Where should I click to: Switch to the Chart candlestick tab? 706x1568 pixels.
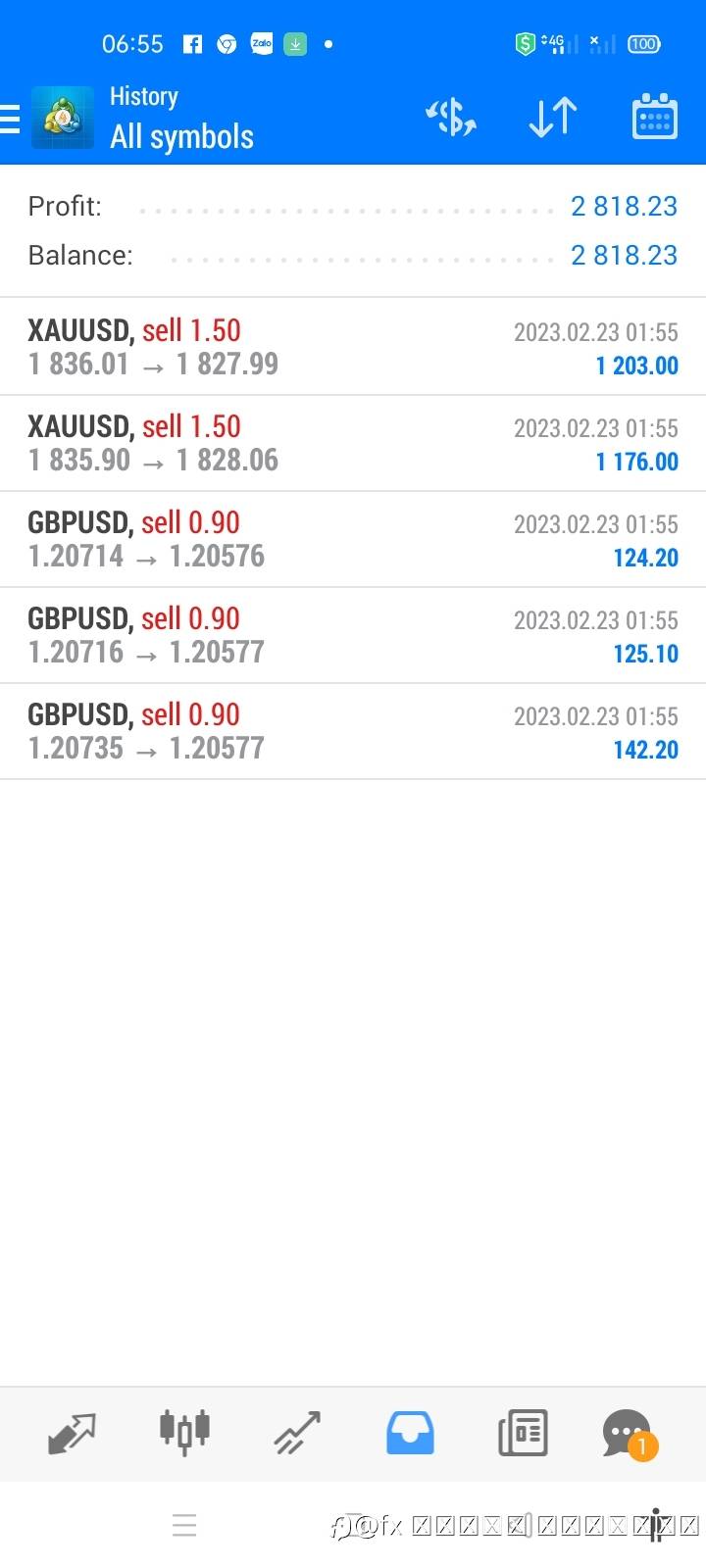coord(184,1433)
